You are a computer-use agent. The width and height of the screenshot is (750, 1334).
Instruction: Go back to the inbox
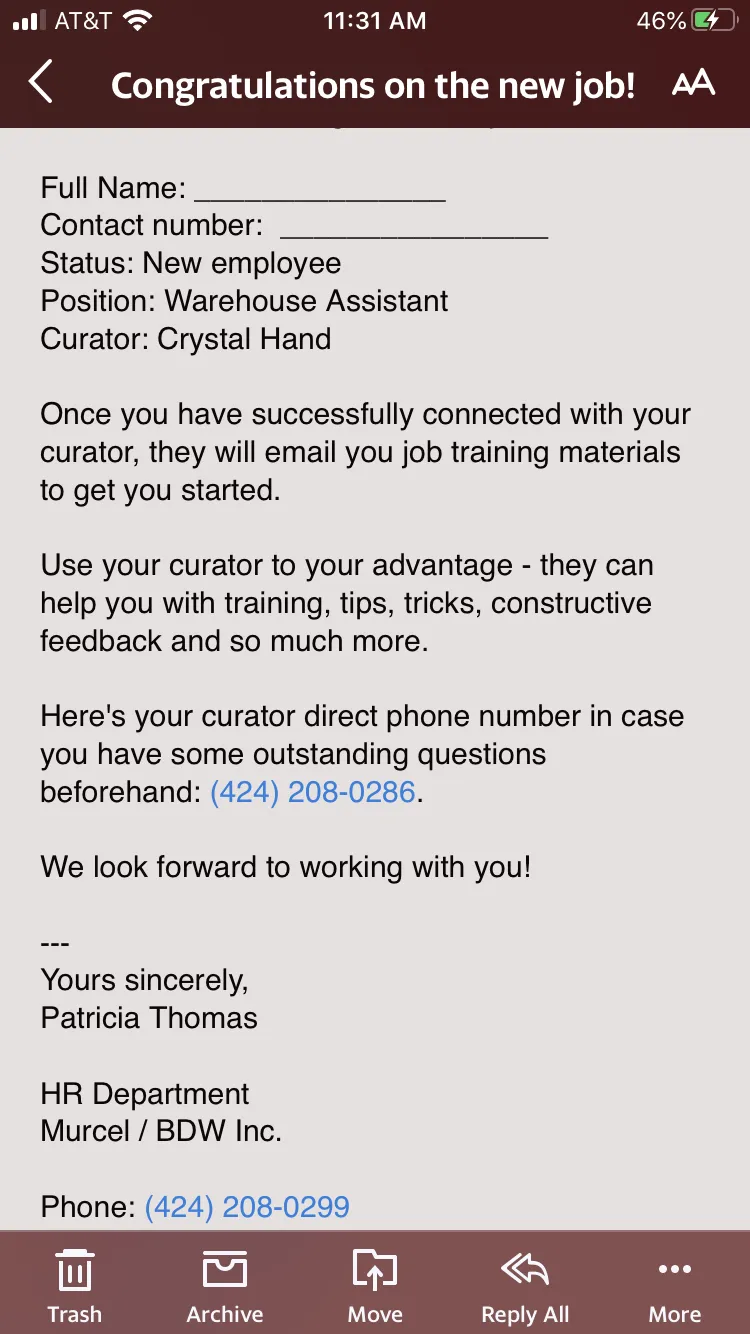coord(40,83)
